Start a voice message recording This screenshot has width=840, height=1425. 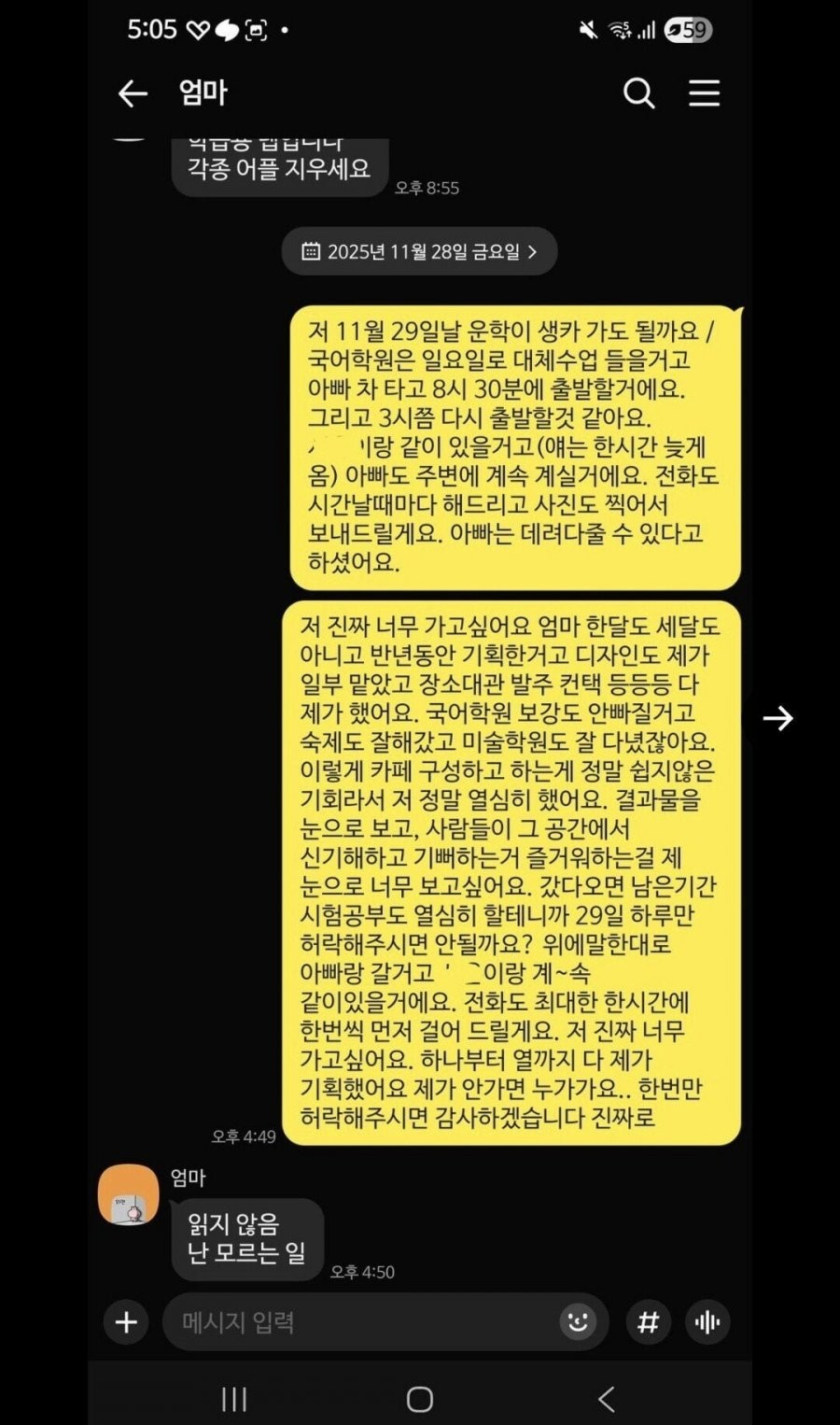coord(707,1322)
